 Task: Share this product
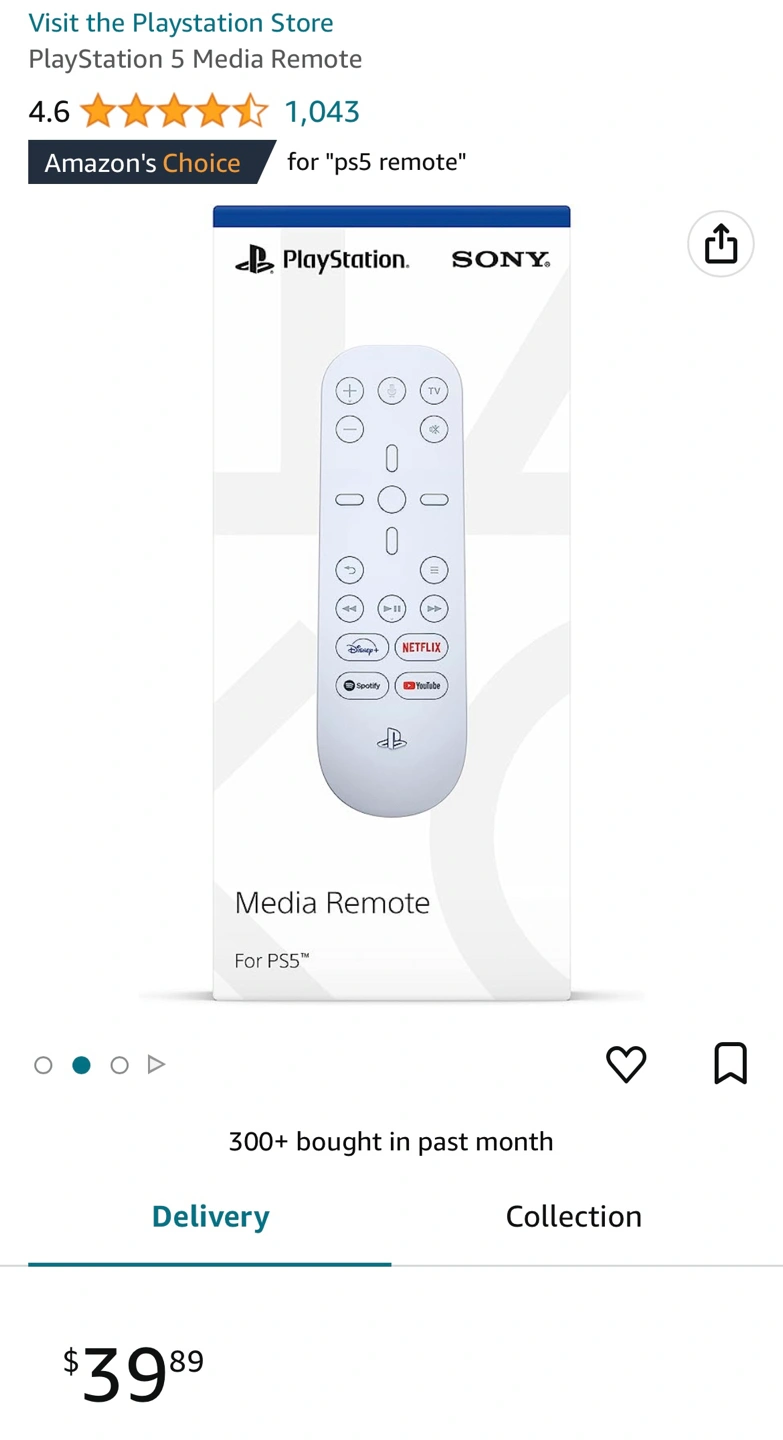click(x=720, y=244)
